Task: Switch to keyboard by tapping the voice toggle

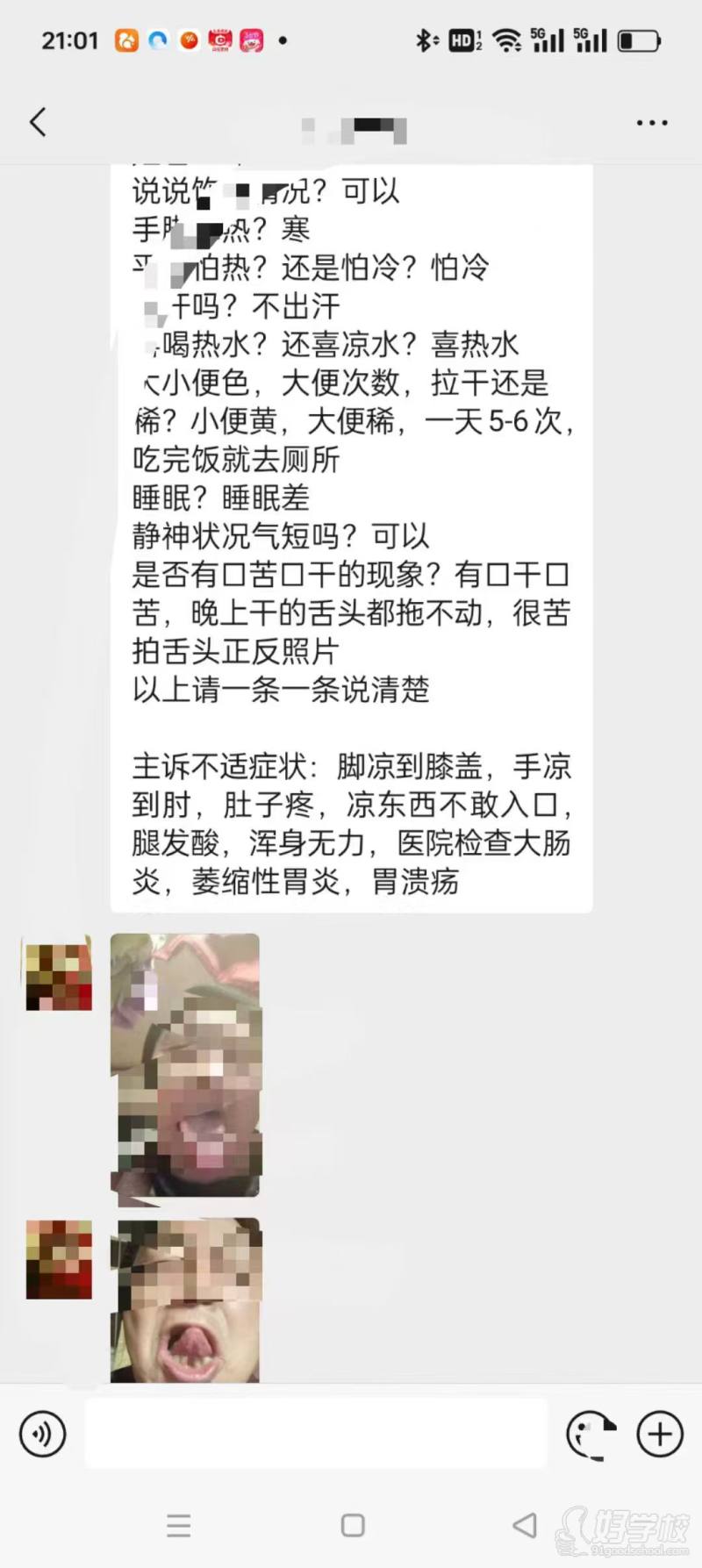Action: coord(41,1434)
